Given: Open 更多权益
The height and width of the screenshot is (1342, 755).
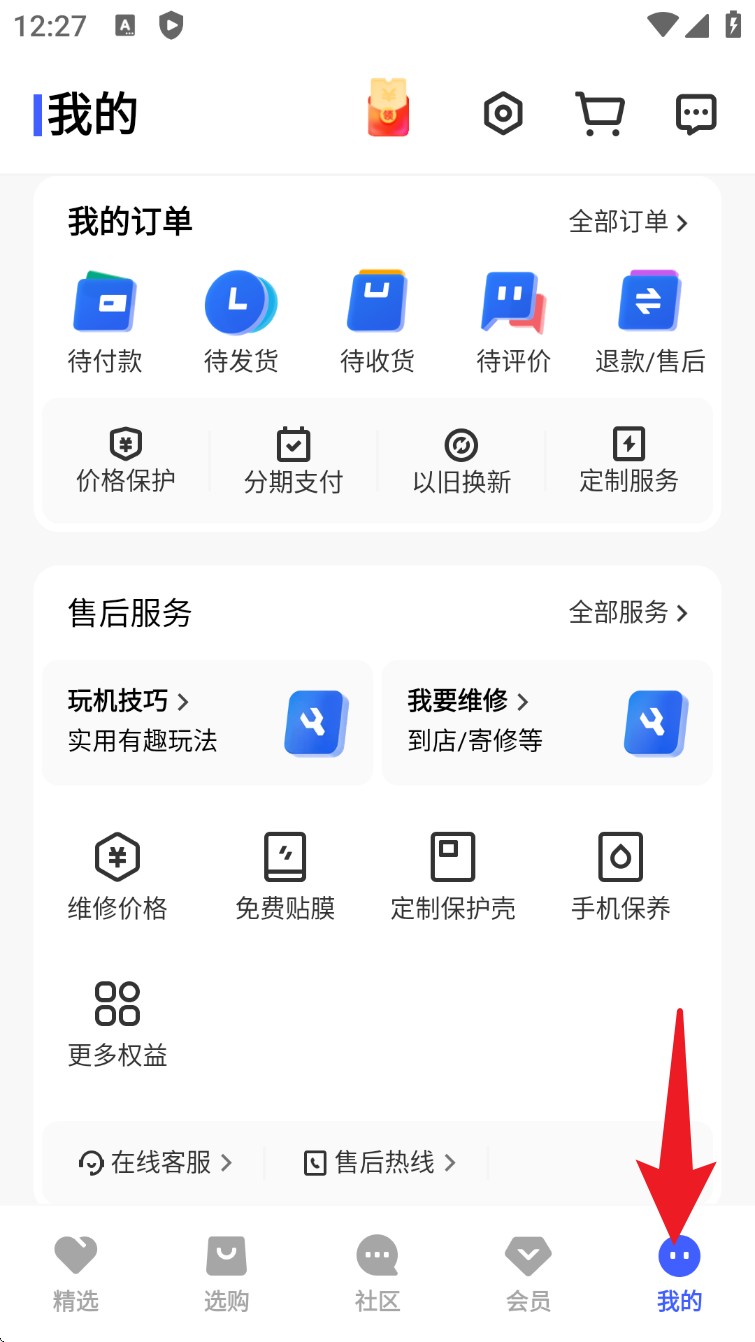Looking at the screenshot, I should point(117,1024).
